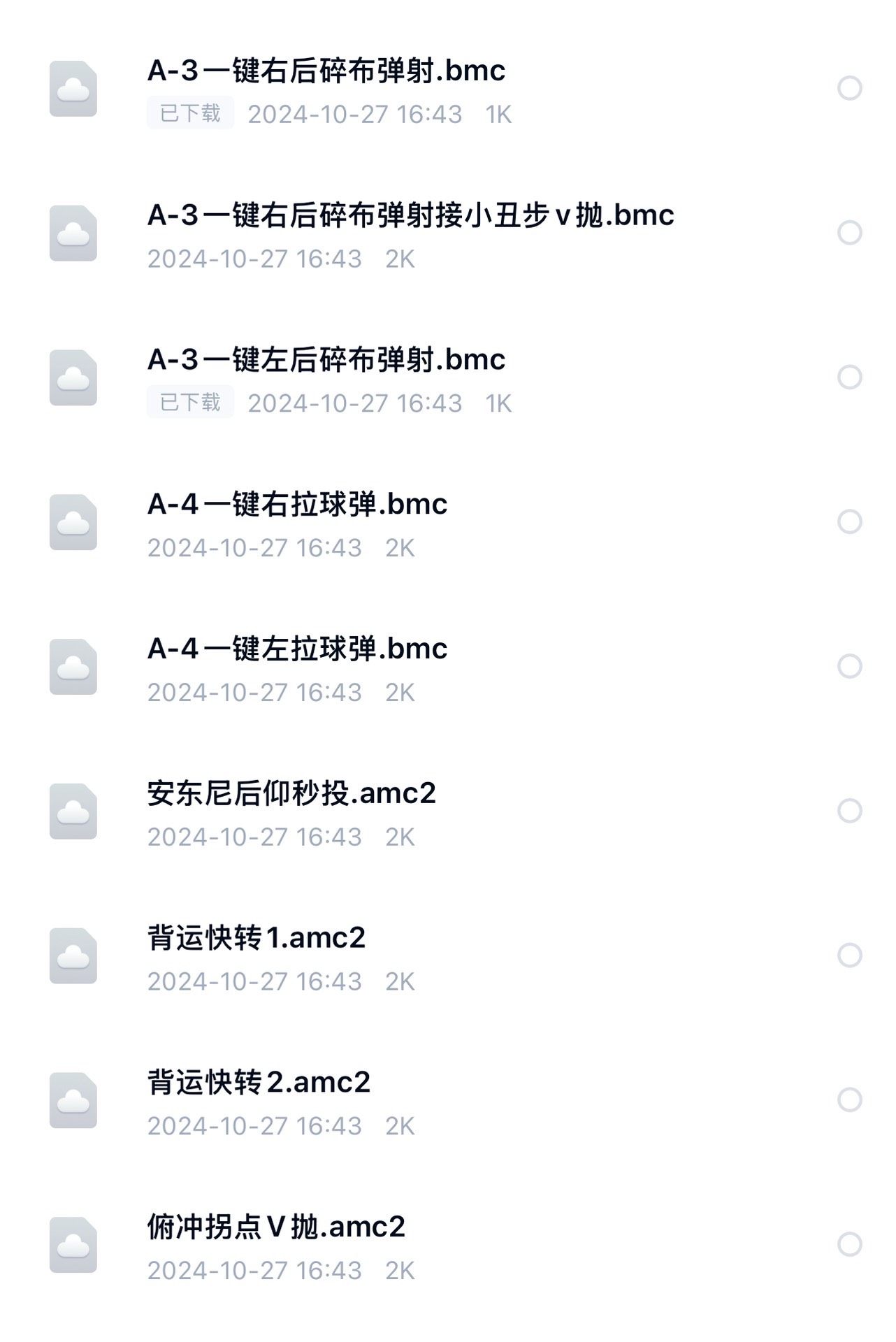Open file 安东尼后仰秒投.amc2
Image resolution: width=896 pixels, height=1342 pixels.
291,793
